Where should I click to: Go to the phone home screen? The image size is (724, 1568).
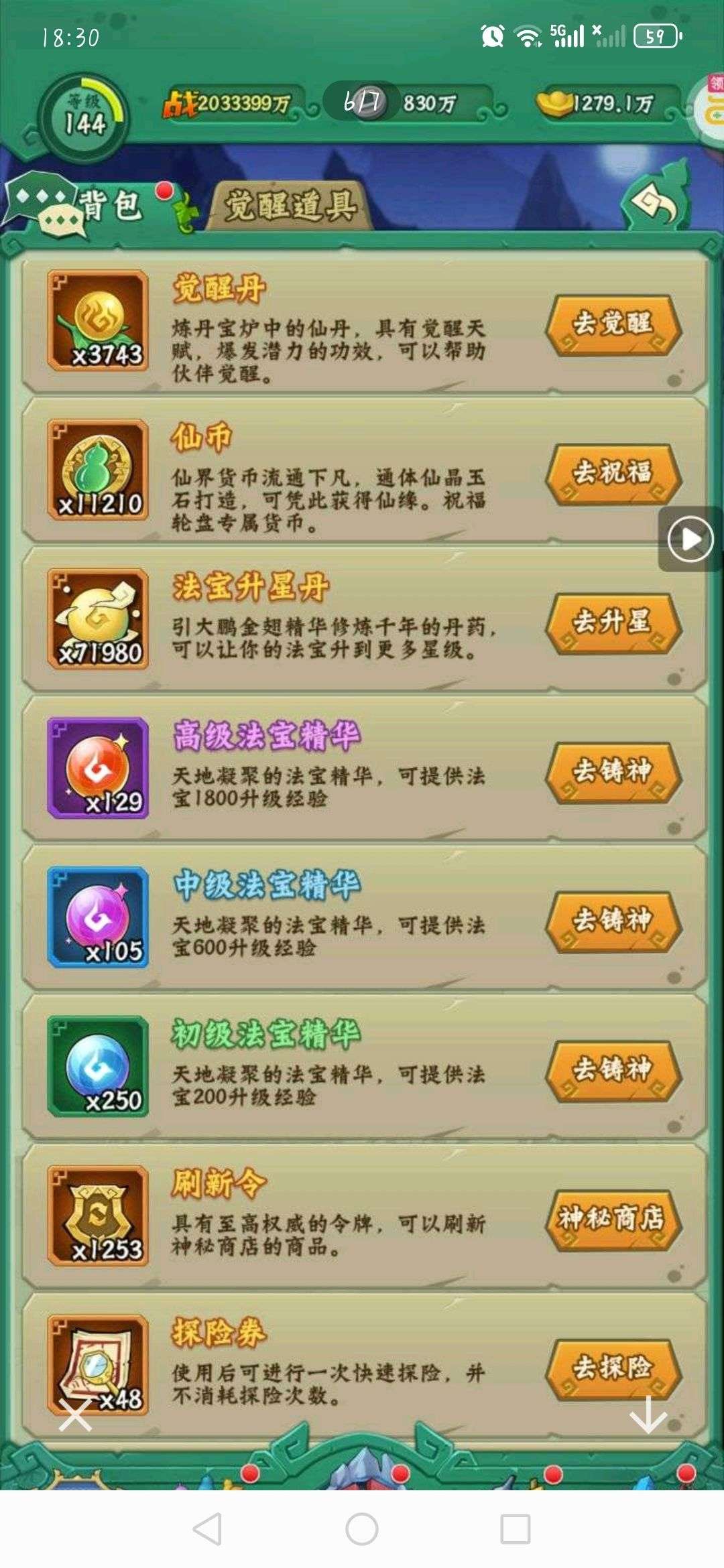[362, 1529]
